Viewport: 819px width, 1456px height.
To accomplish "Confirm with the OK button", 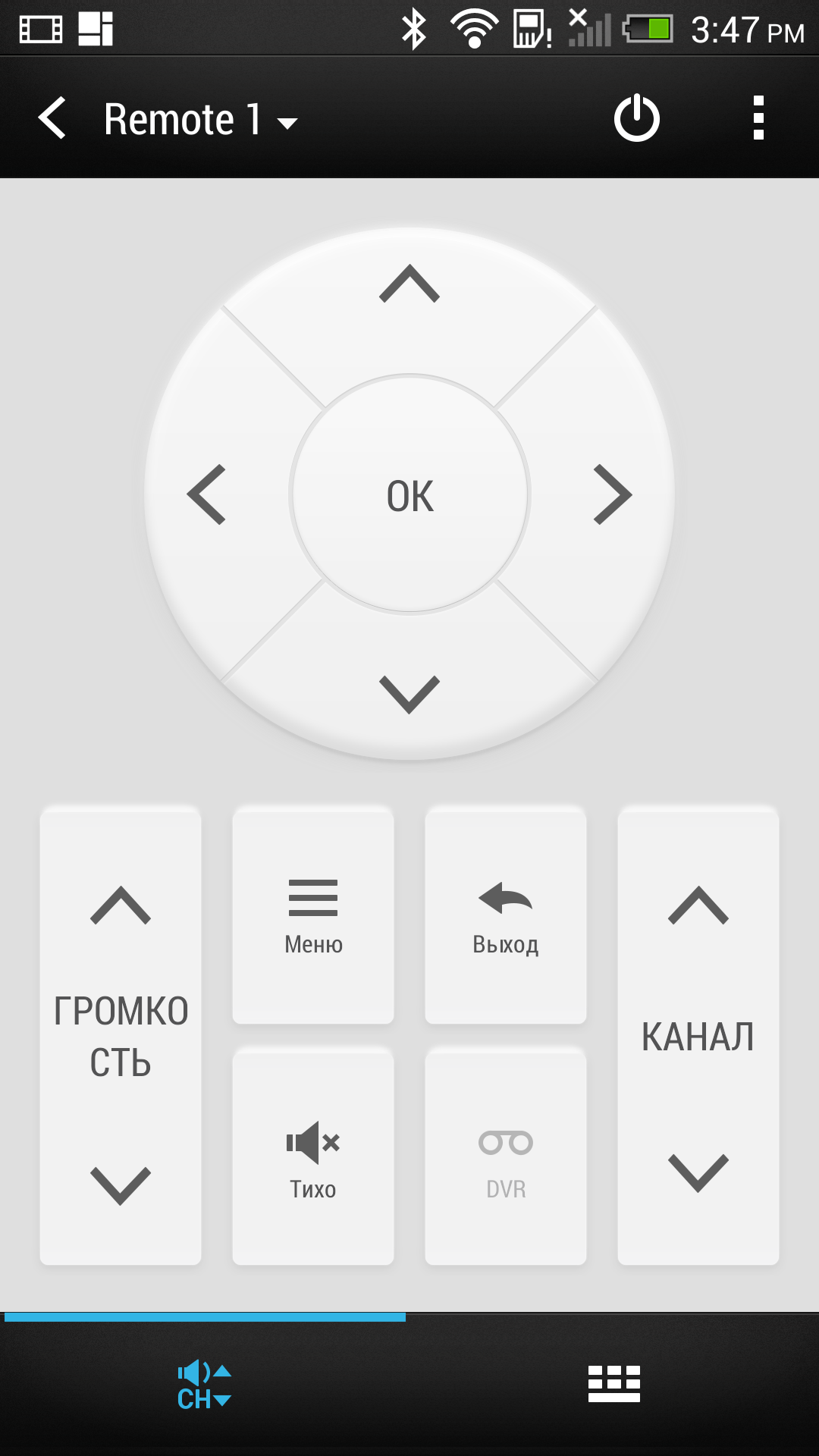I will pyautogui.click(x=409, y=494).
